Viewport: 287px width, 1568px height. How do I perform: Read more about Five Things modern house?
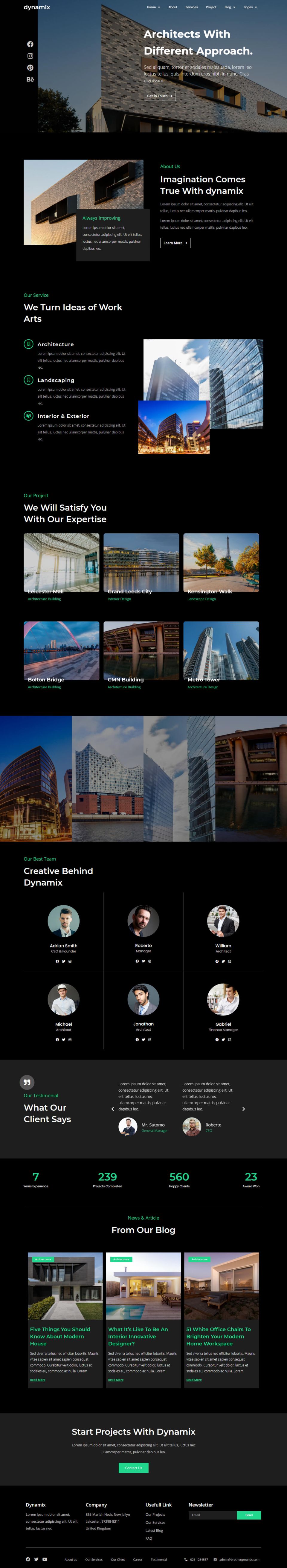[38, 1380]
